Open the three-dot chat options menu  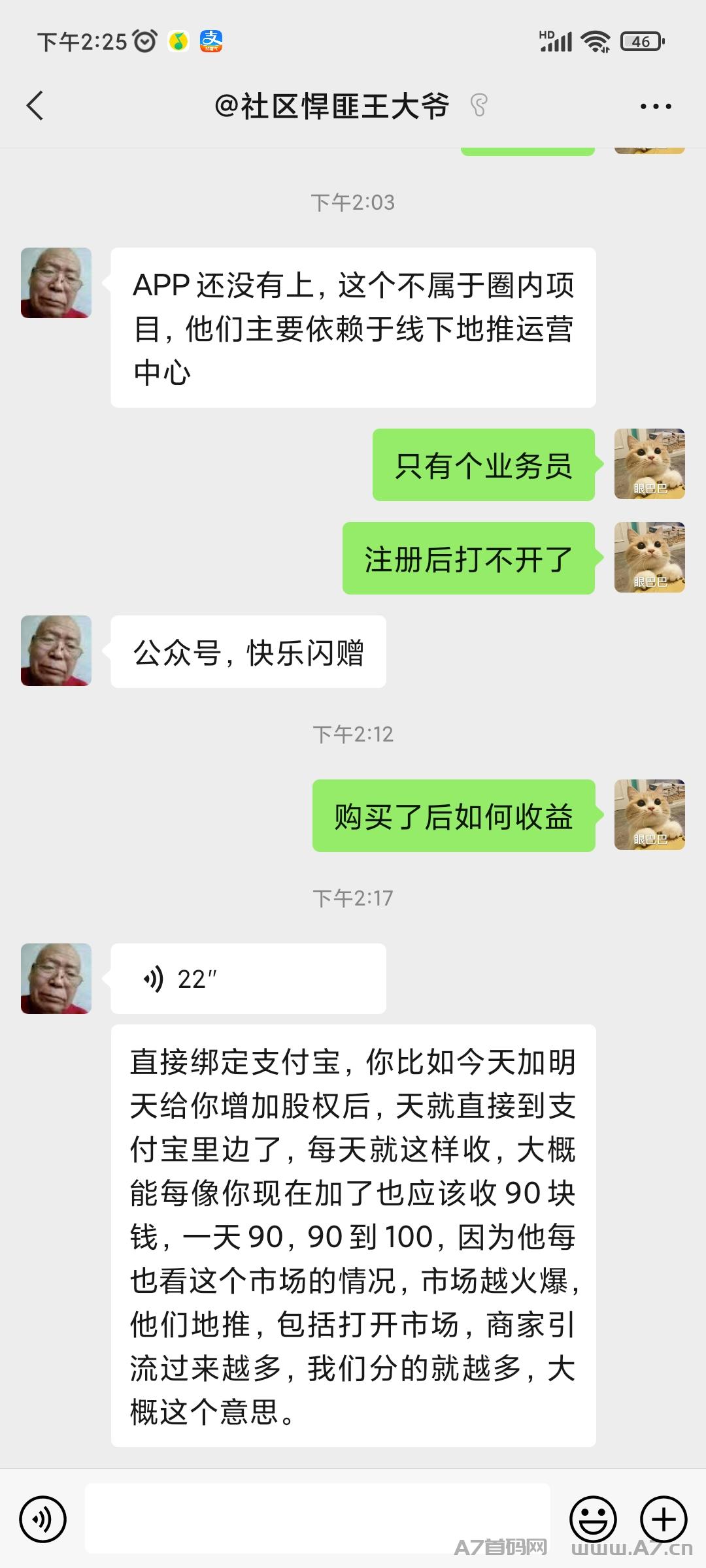pyautogui.click(x=656, y=106)
